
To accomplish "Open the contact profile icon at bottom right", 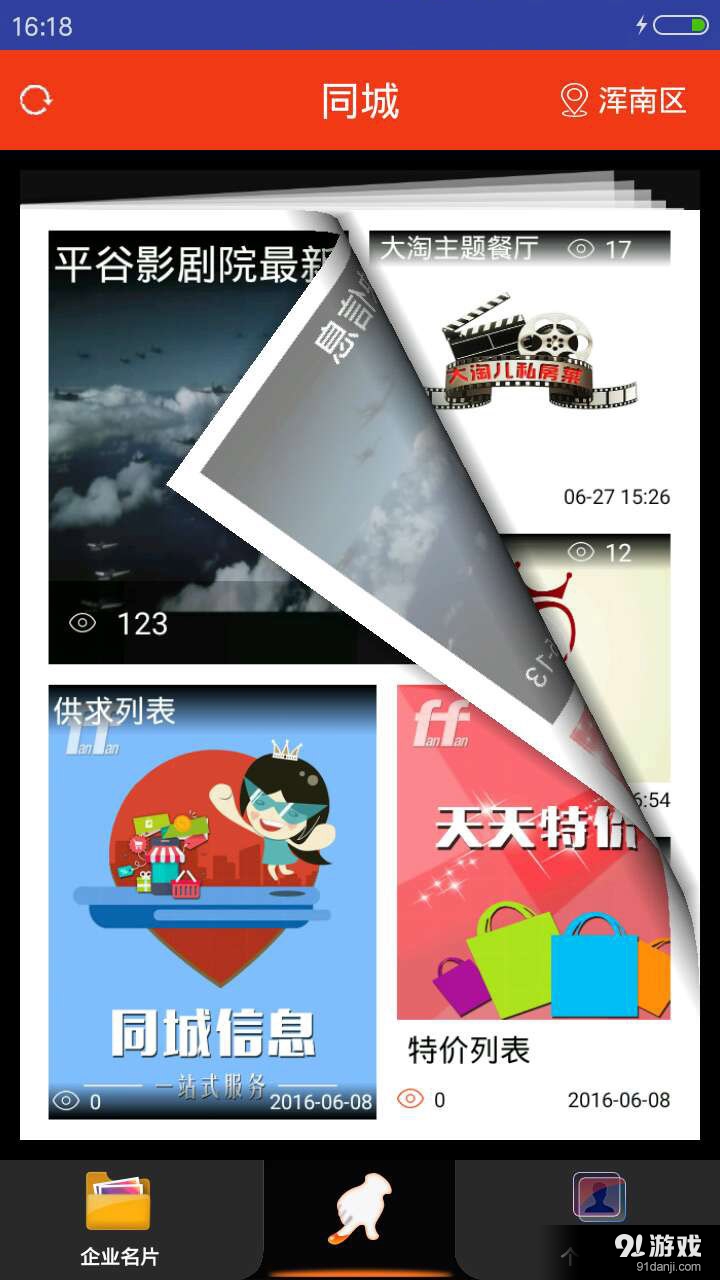I will tap(600, 1197).
